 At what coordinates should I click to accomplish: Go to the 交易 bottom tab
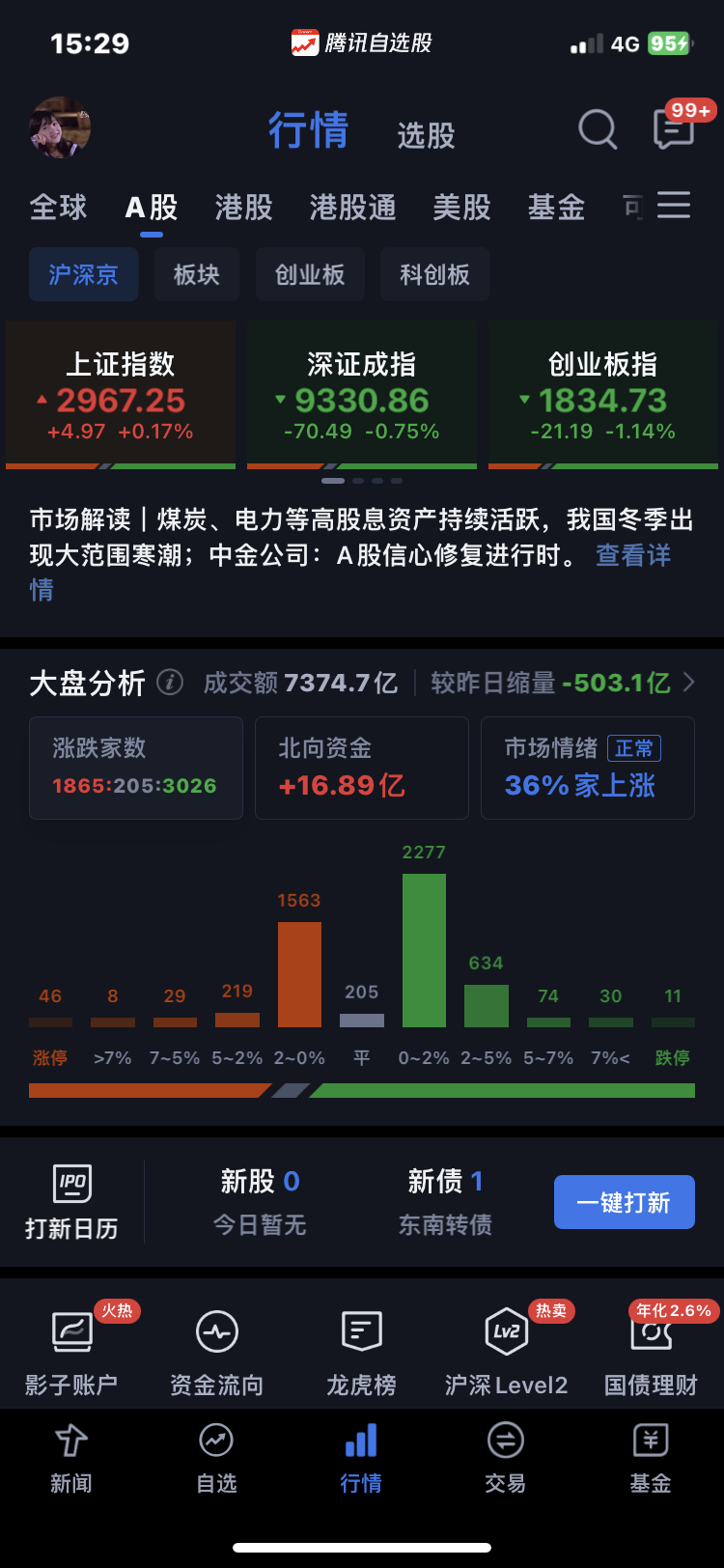(x=506, y=1458)
